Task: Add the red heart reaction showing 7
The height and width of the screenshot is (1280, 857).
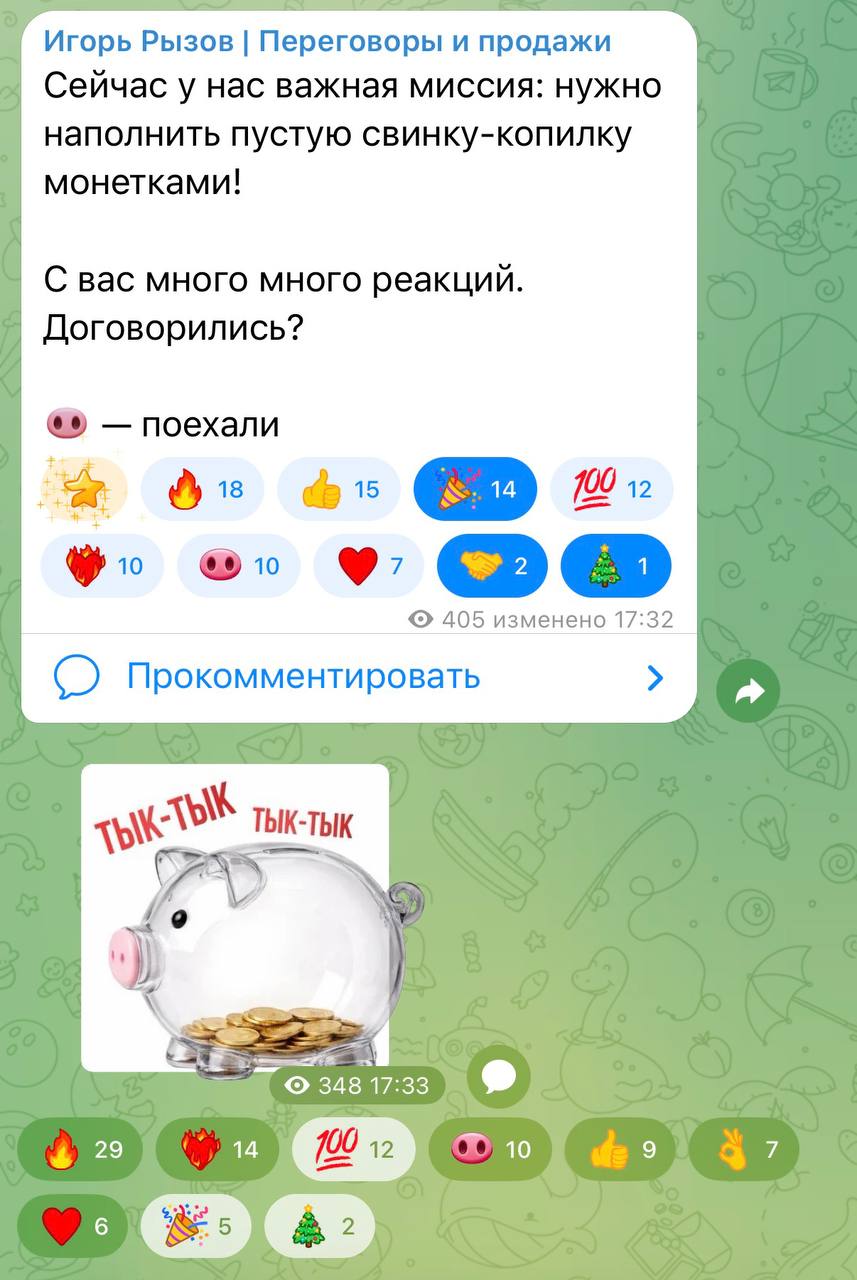Action: [368, 566]
